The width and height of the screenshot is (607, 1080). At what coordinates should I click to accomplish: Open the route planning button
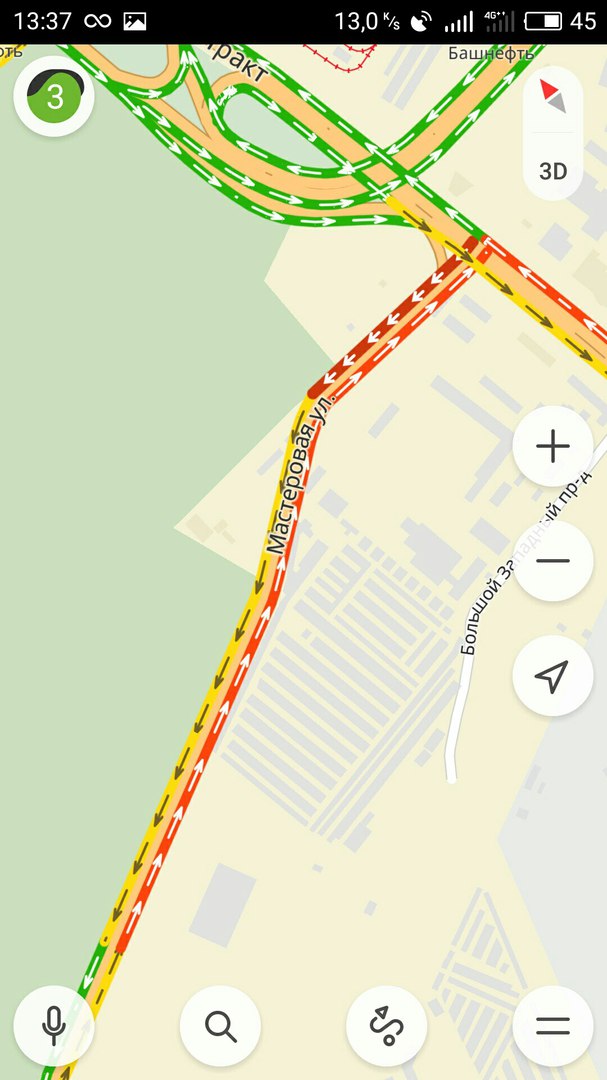(386, 1025)
